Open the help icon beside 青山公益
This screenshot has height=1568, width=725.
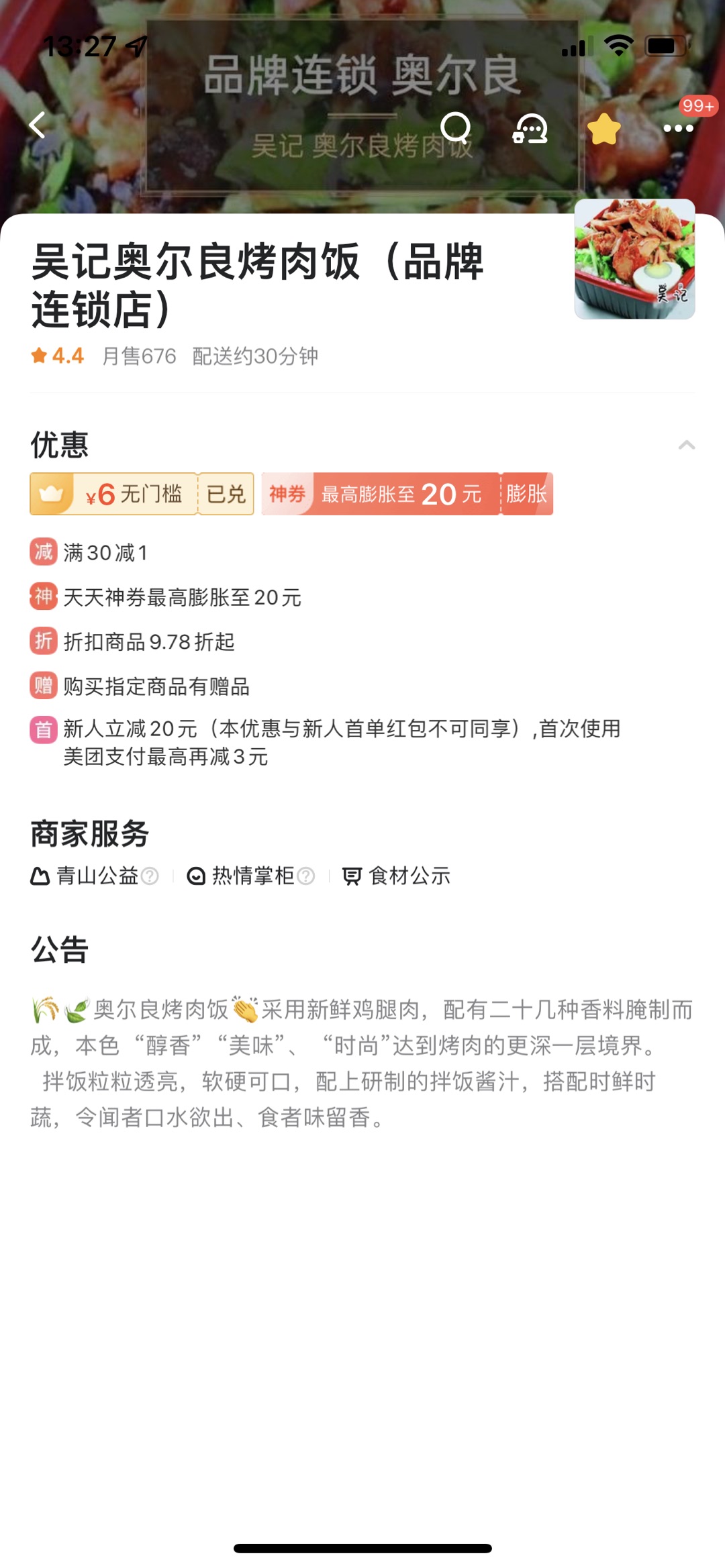point(150,876)
